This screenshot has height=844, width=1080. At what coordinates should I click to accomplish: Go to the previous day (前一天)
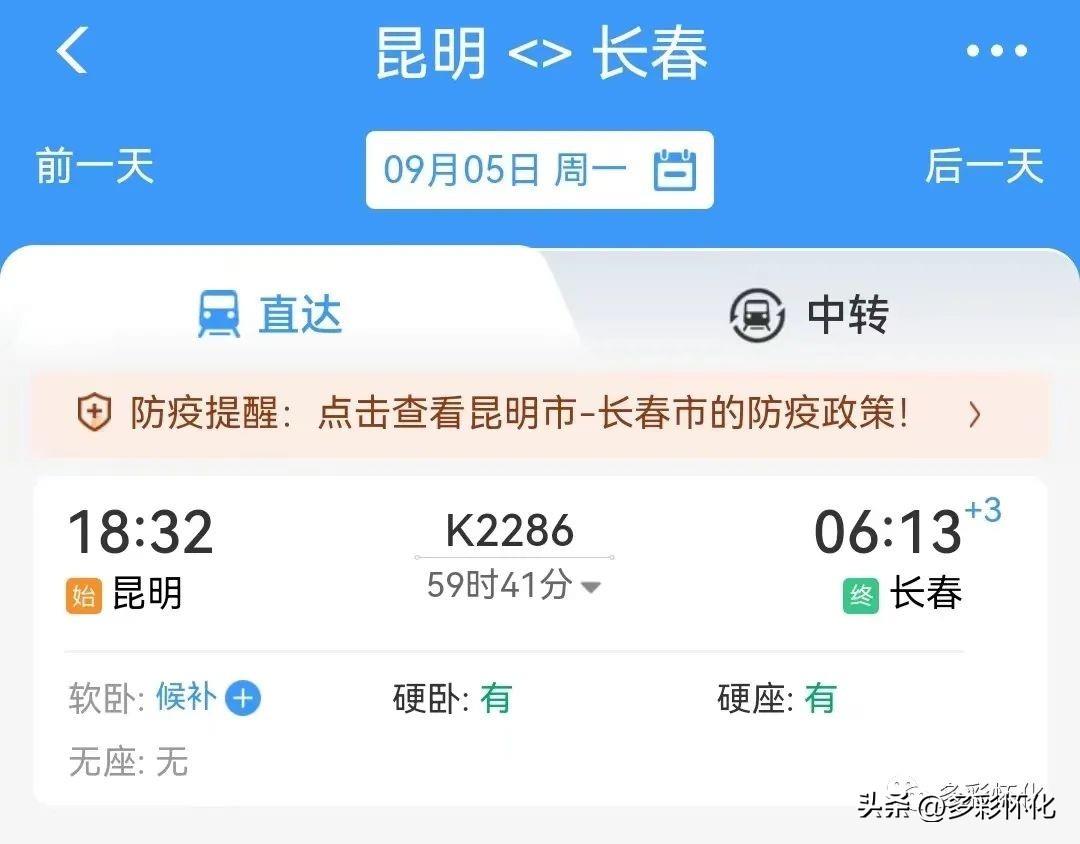click(x=95, y=167)
